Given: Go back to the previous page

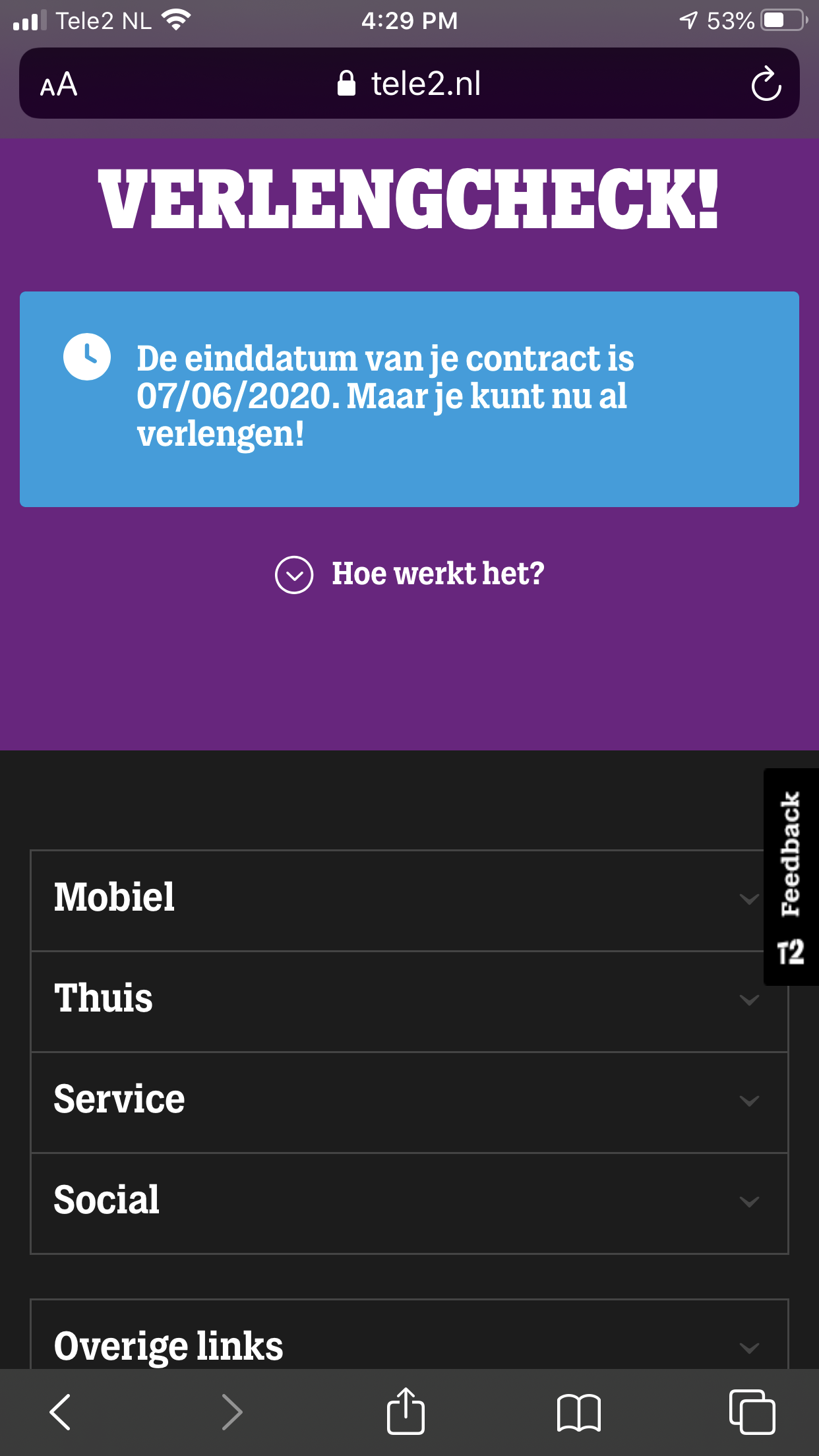Looking at the screenshot, I should click(x=61, y=1412).
